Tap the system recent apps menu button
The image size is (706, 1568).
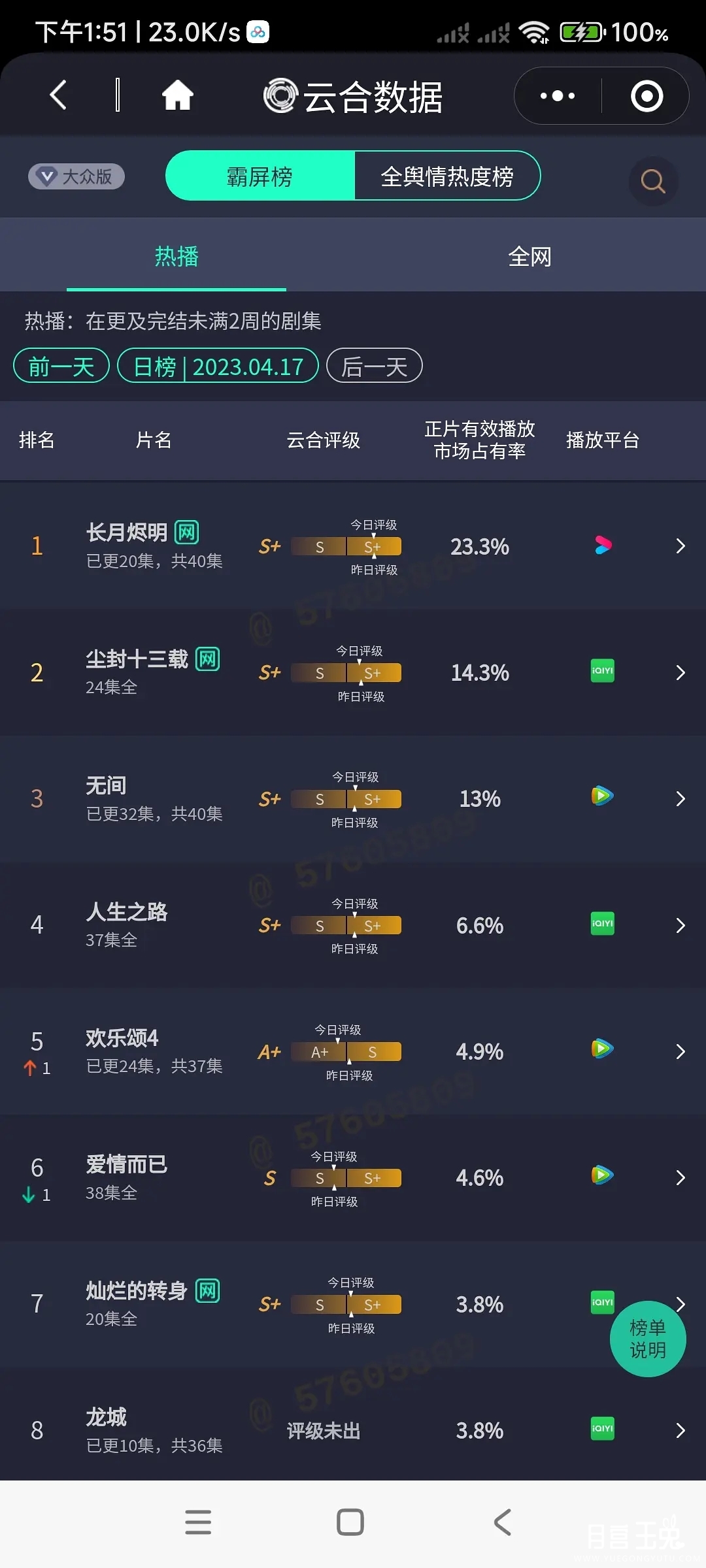click(x=198, y=1522)
